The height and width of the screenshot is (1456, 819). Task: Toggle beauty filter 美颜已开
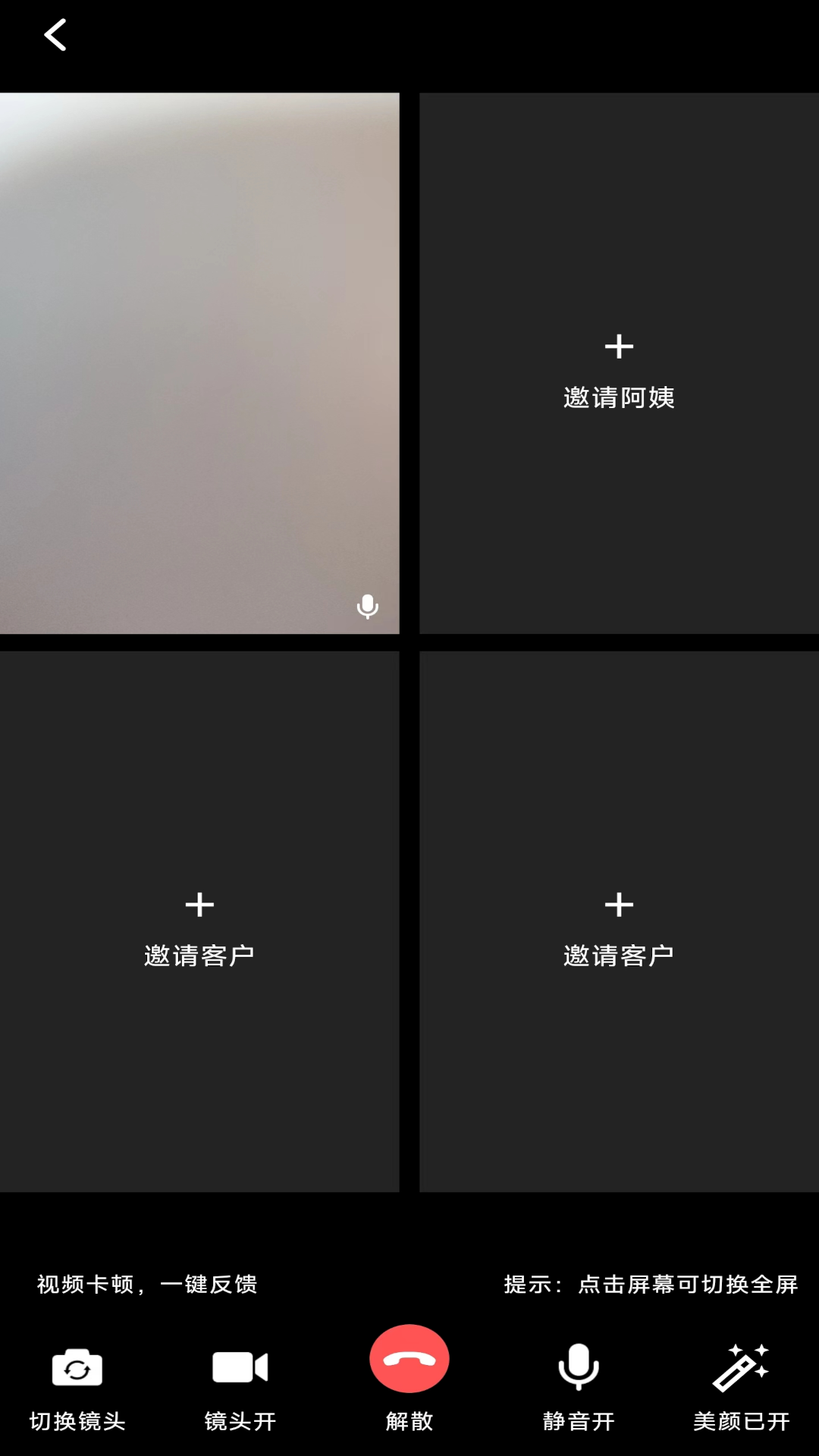pos(741,1386)
